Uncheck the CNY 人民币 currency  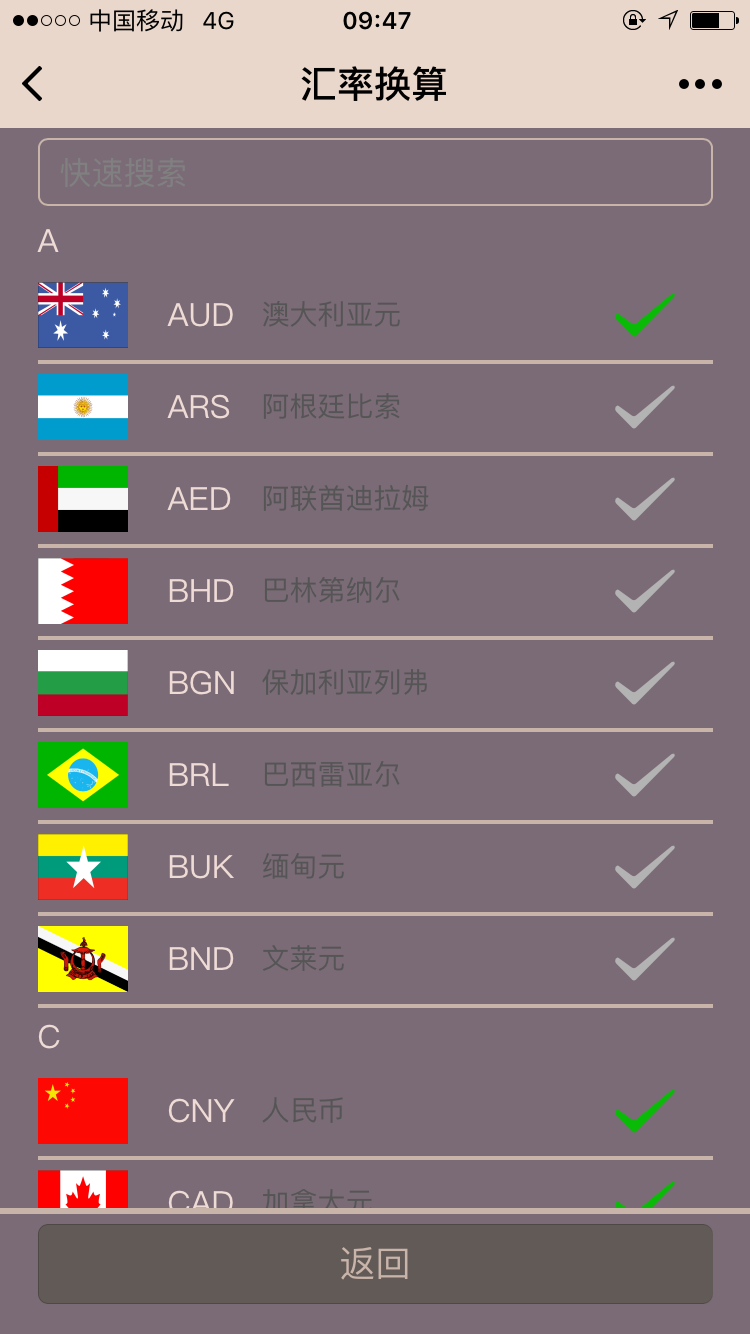tap(375, 1111)
